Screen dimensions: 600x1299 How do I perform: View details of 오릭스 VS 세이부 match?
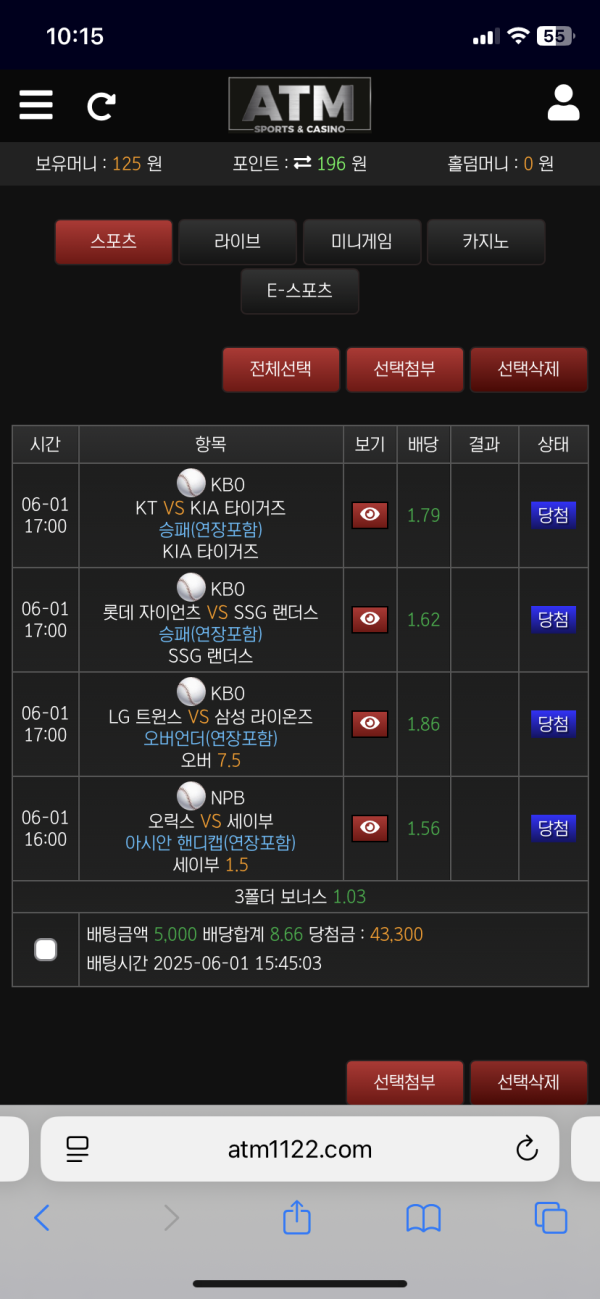click(370, 828)
